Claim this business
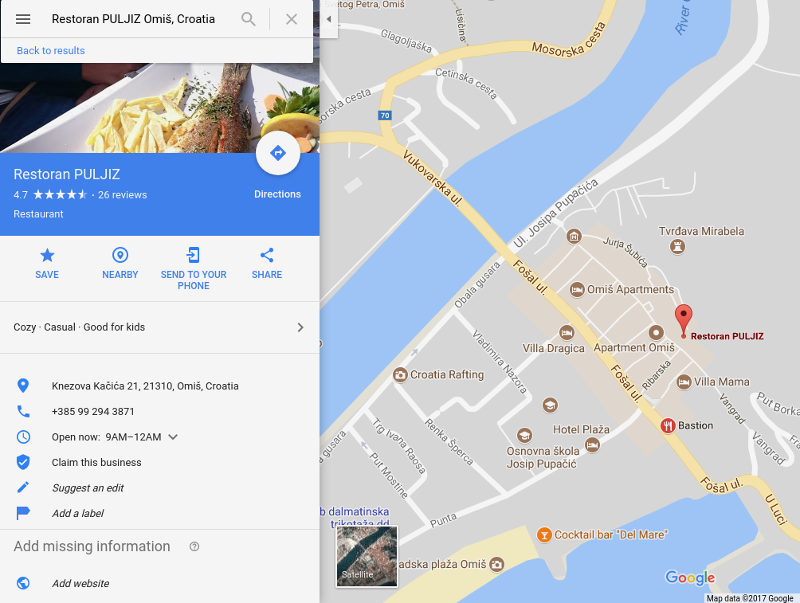 click(96, 463)
